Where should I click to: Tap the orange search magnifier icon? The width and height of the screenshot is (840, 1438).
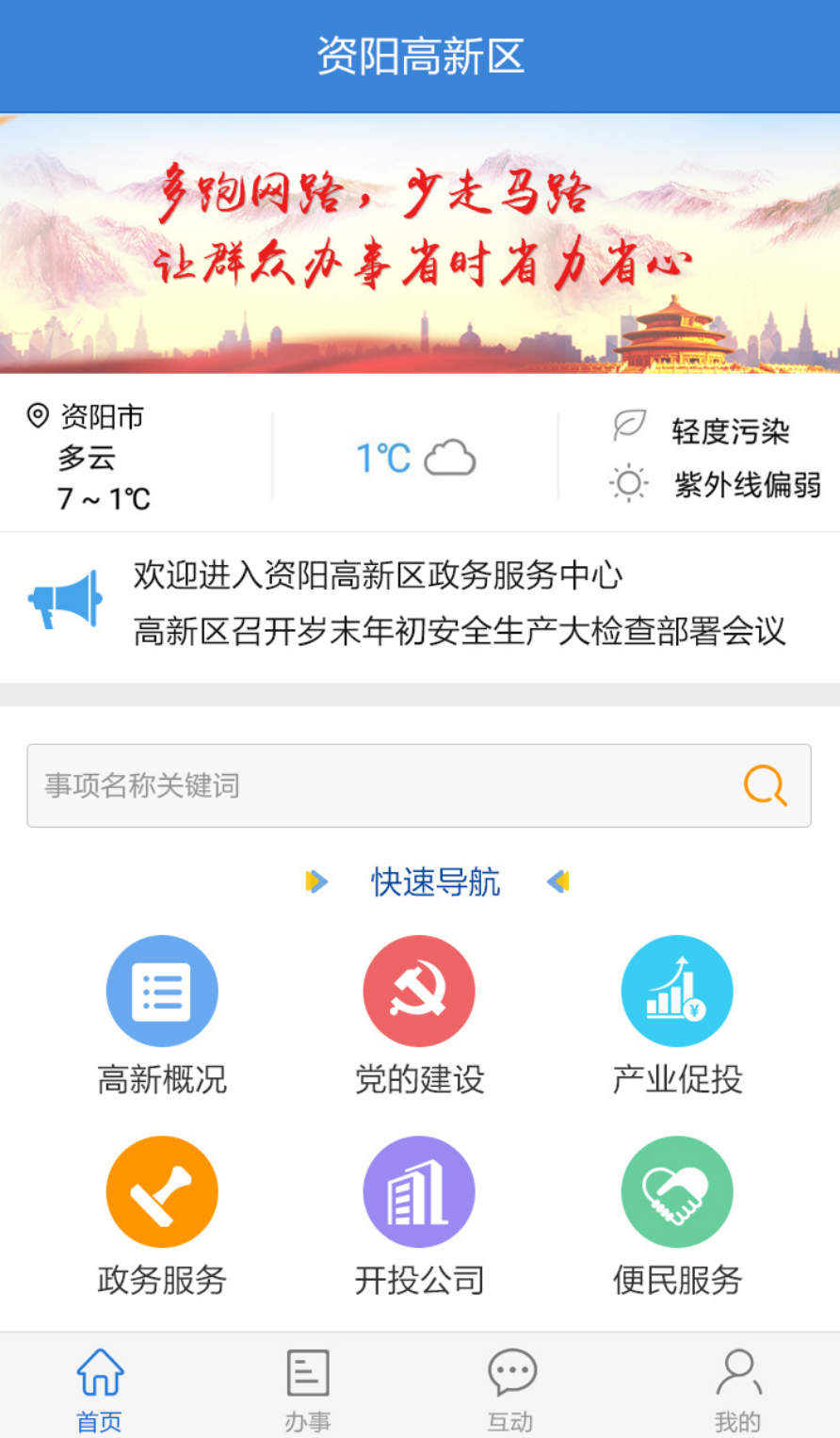(x=765, y=785)
